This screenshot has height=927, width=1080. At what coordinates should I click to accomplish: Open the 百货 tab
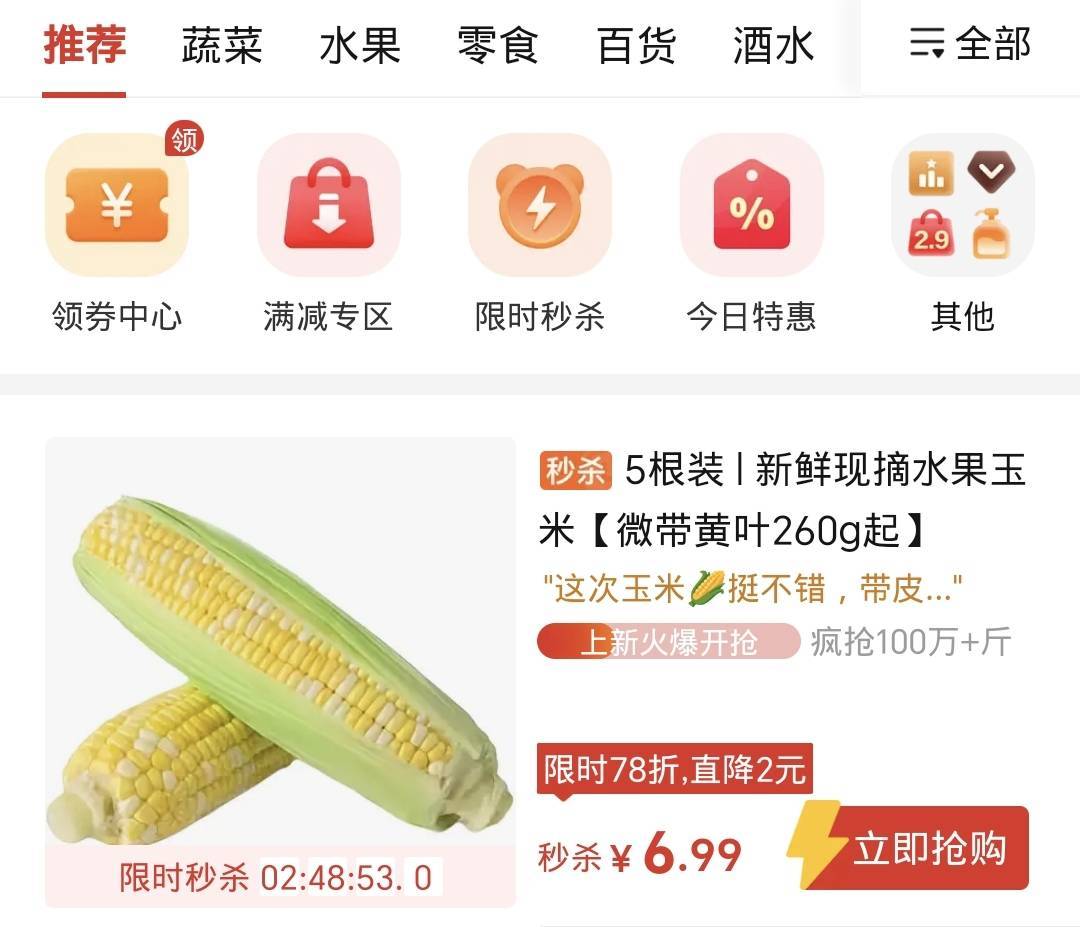click(636, 46)
